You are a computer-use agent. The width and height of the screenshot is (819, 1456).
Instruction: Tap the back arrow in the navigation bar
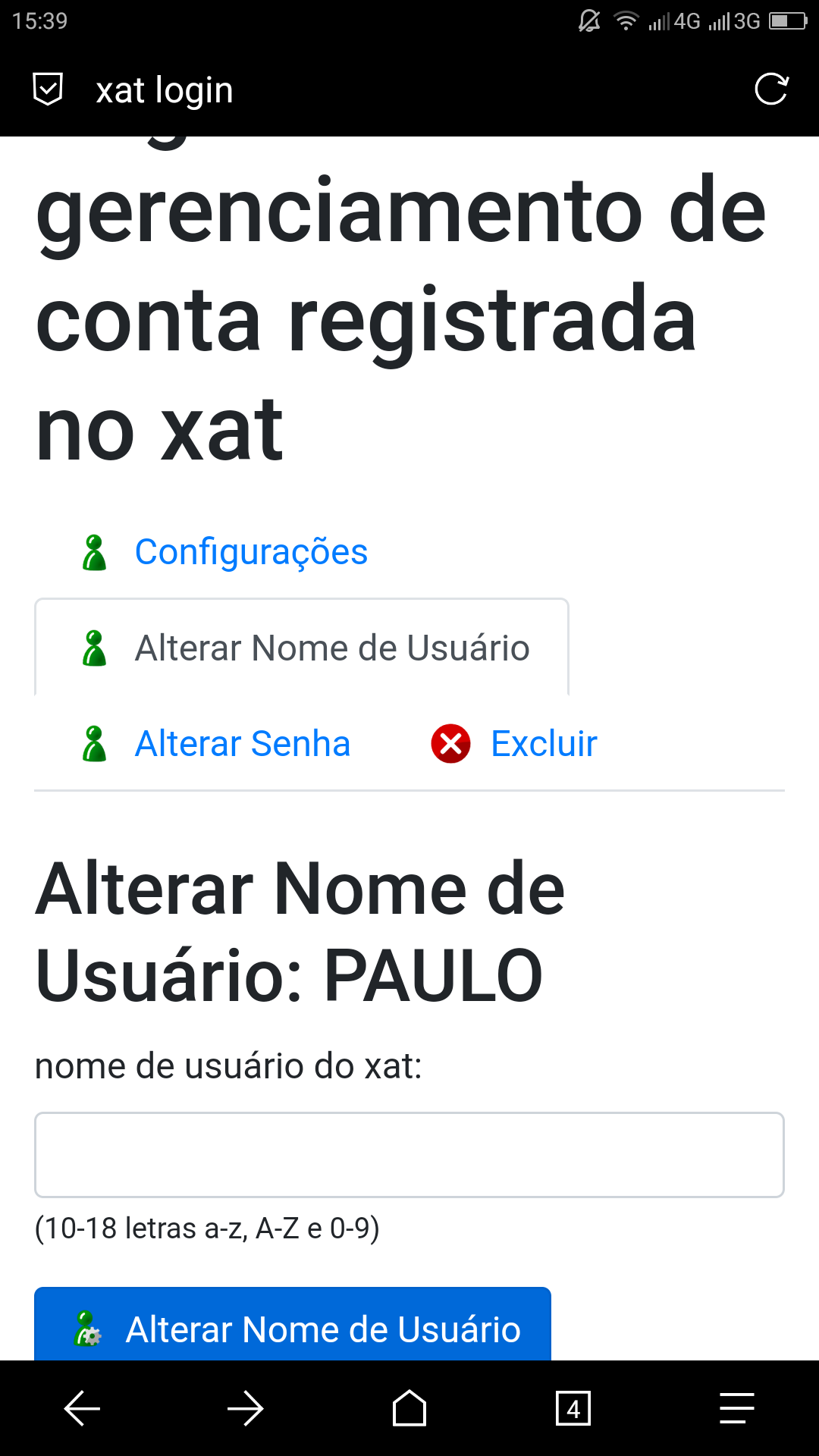point(81,1408)
